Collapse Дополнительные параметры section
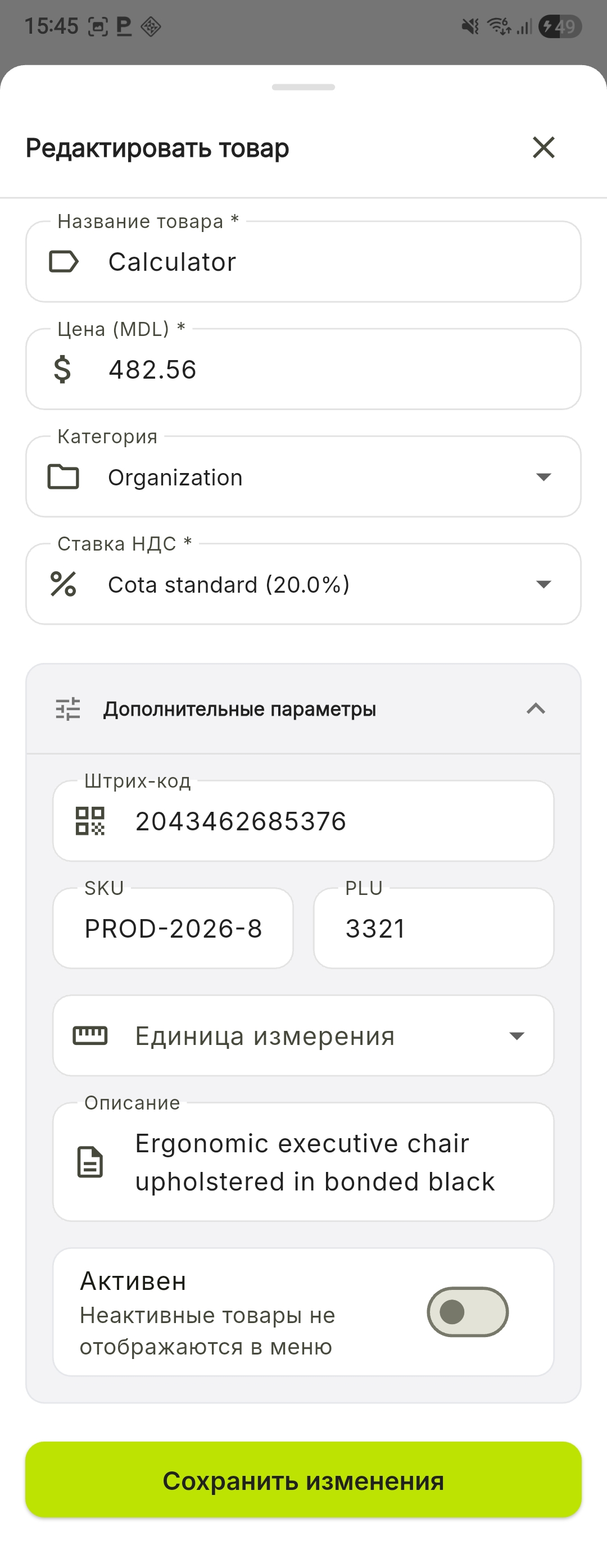607x1568 pixels. (535, 709)
